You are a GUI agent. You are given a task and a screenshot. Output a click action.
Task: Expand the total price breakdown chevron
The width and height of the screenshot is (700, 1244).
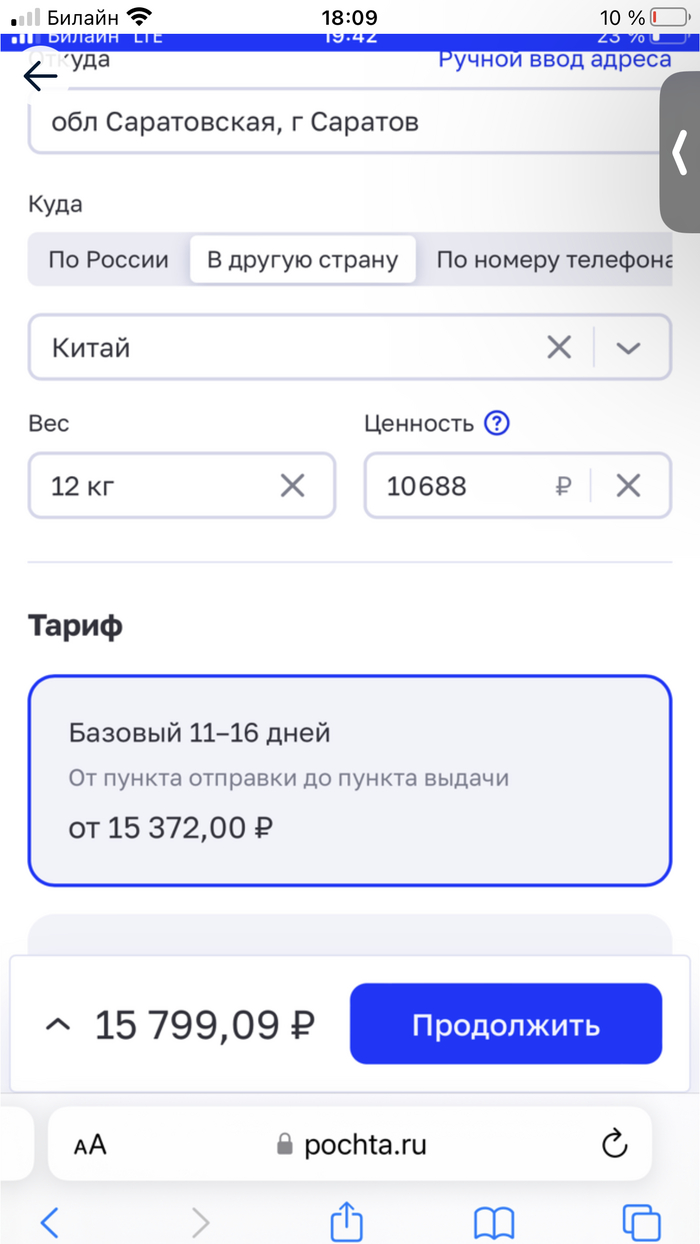coord(59,1025)
